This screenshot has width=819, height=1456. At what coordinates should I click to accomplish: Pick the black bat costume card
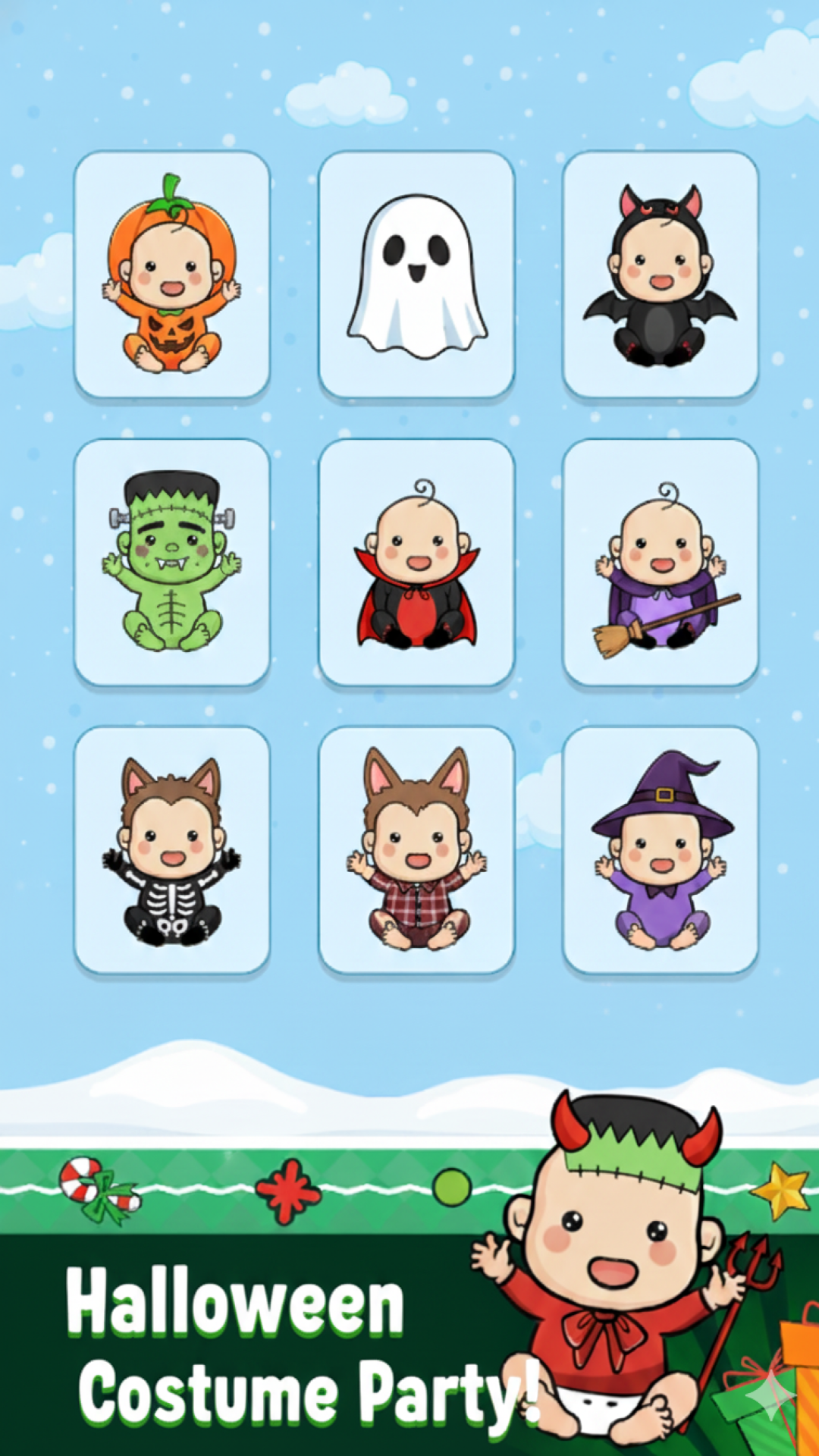point(661,275)
